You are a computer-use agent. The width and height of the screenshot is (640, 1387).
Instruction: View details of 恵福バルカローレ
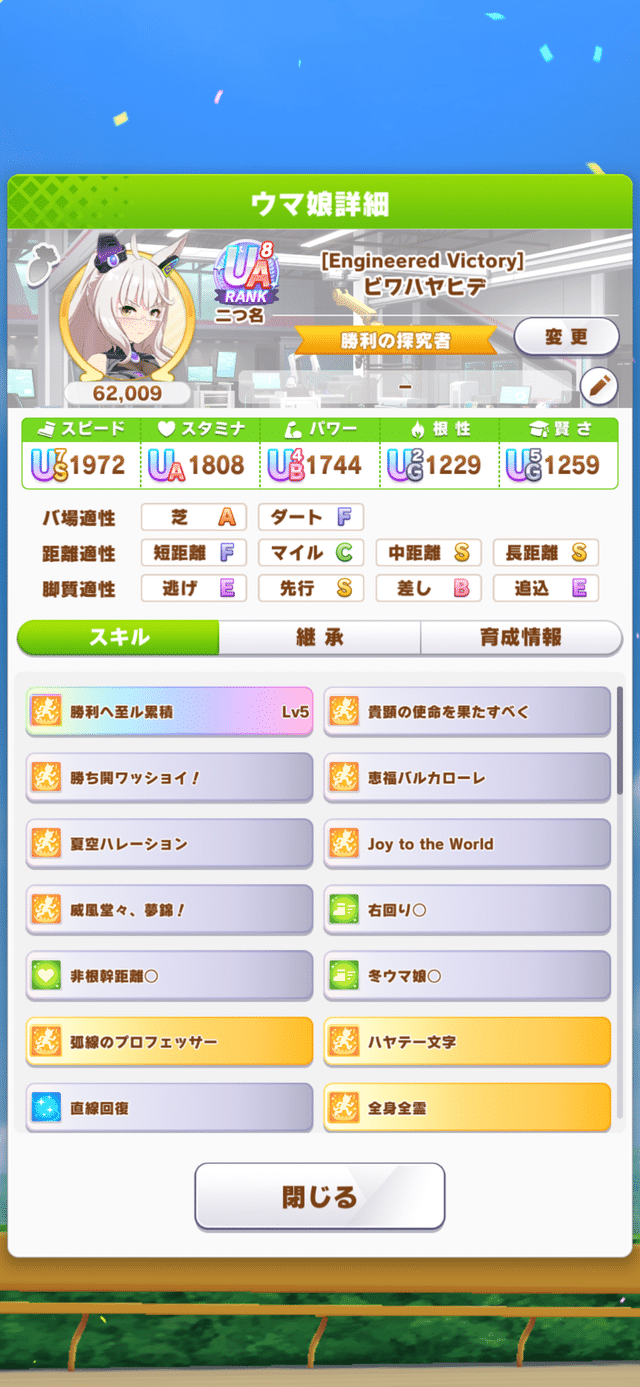467,778
